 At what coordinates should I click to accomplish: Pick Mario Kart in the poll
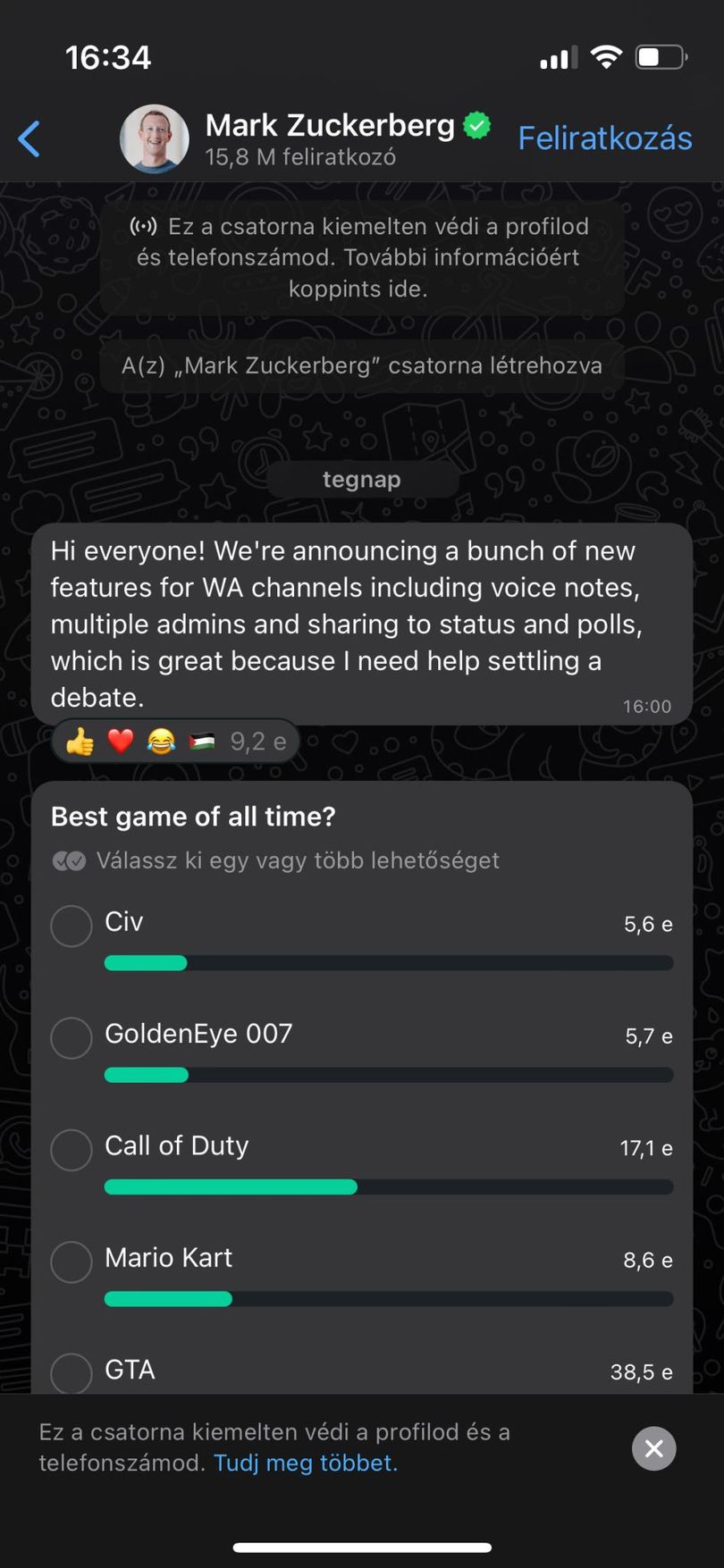click(72, 1262)
